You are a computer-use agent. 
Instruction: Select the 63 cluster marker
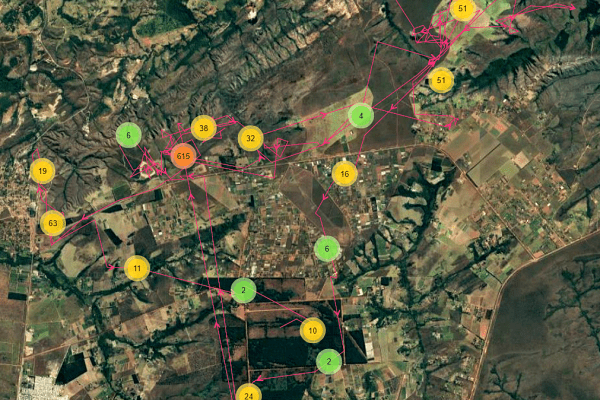52,223
